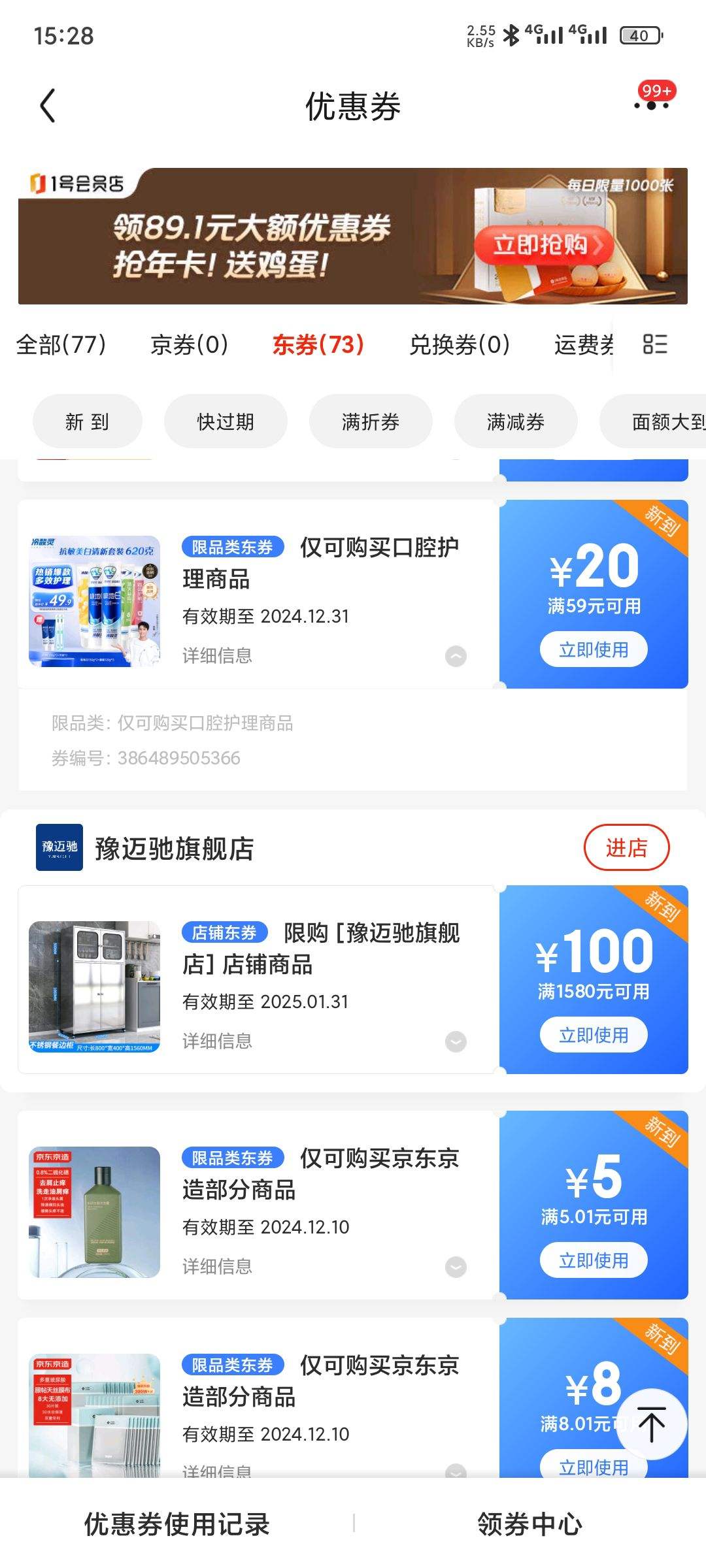Enable the 满折券 coupon filter

tap(371, 421)
